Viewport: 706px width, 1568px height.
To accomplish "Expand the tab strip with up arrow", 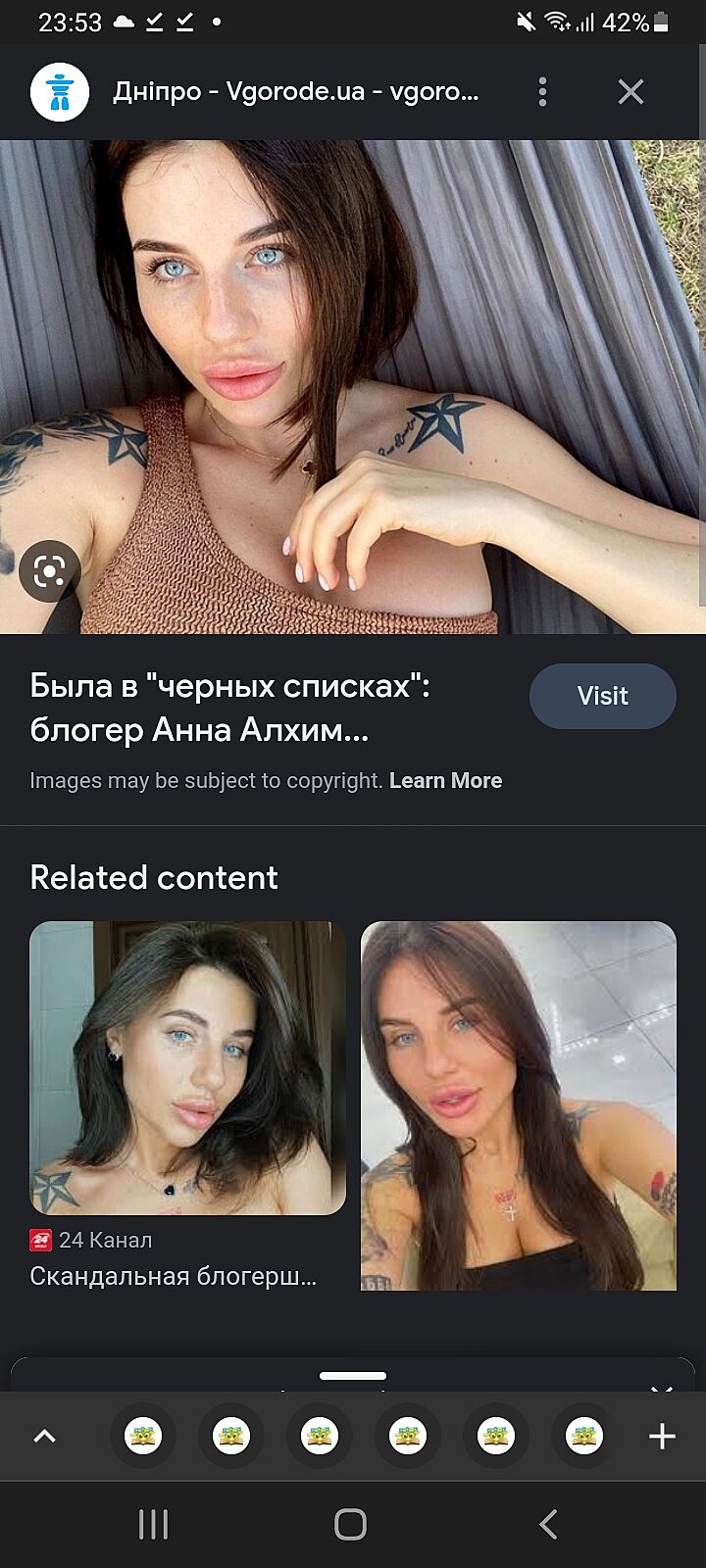I will pos(45,1437).
